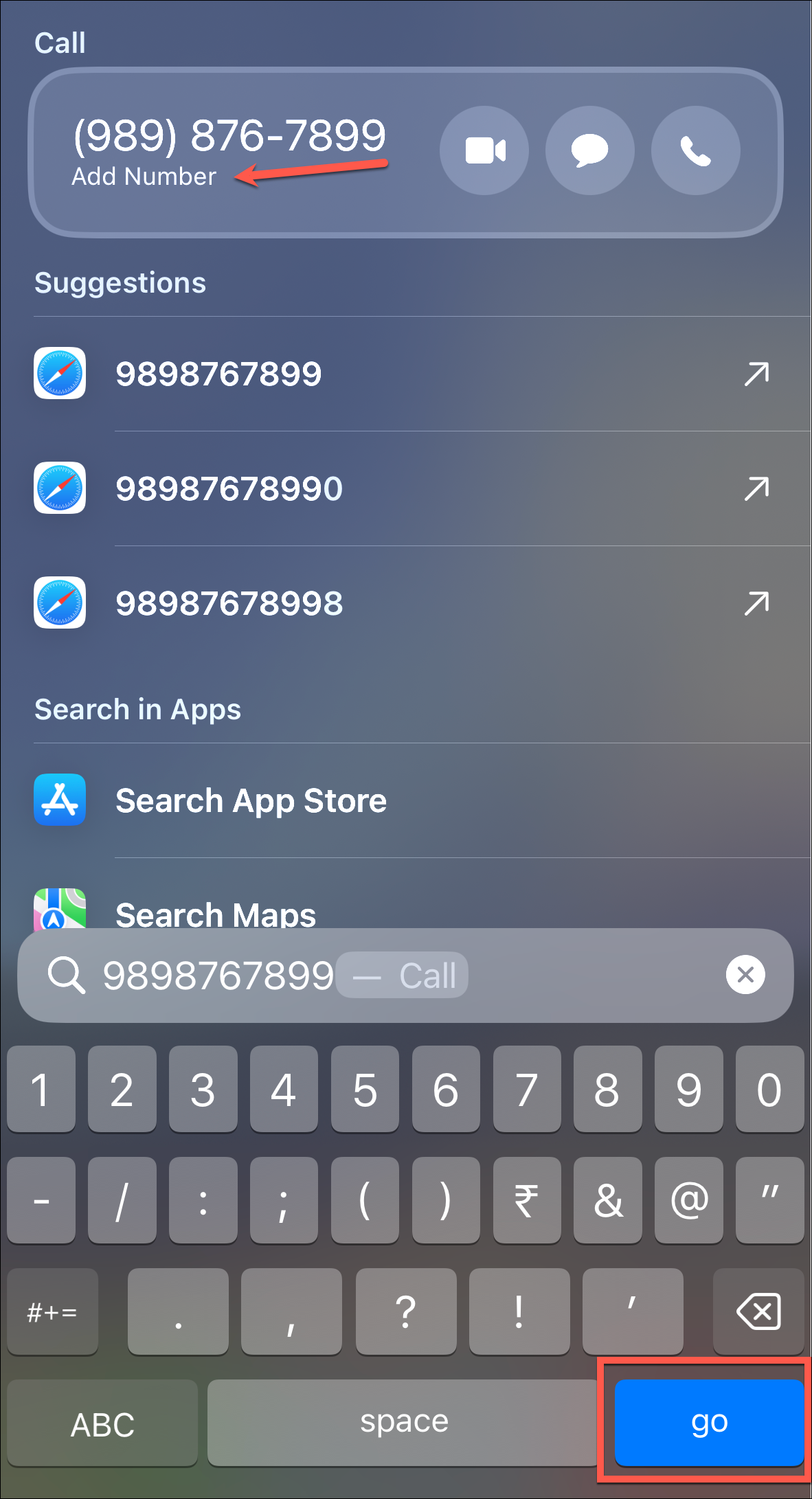Choose the 98987678998 suggestion
Viewport: 812px width, 1499px height.
pyautogui.click(x=229, y=603)
